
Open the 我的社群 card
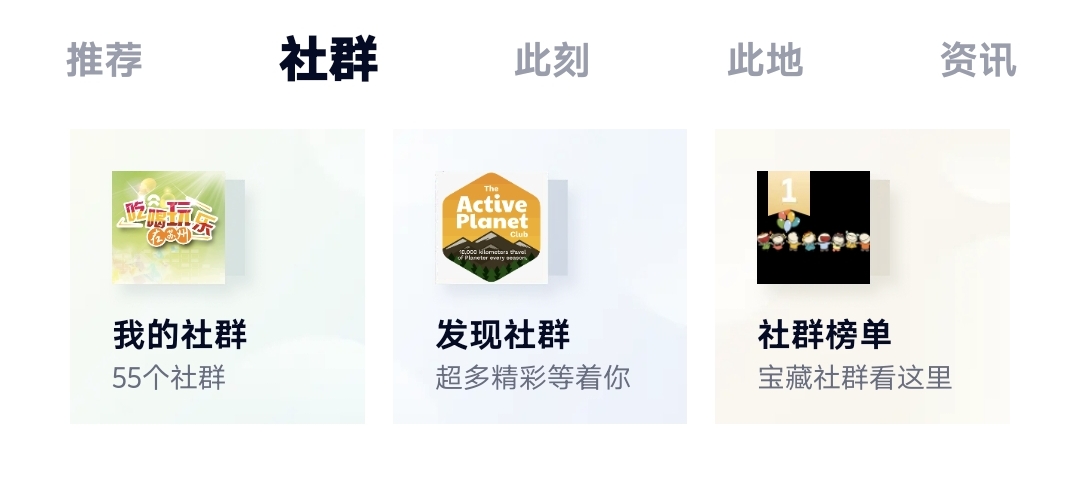point(217,276)
